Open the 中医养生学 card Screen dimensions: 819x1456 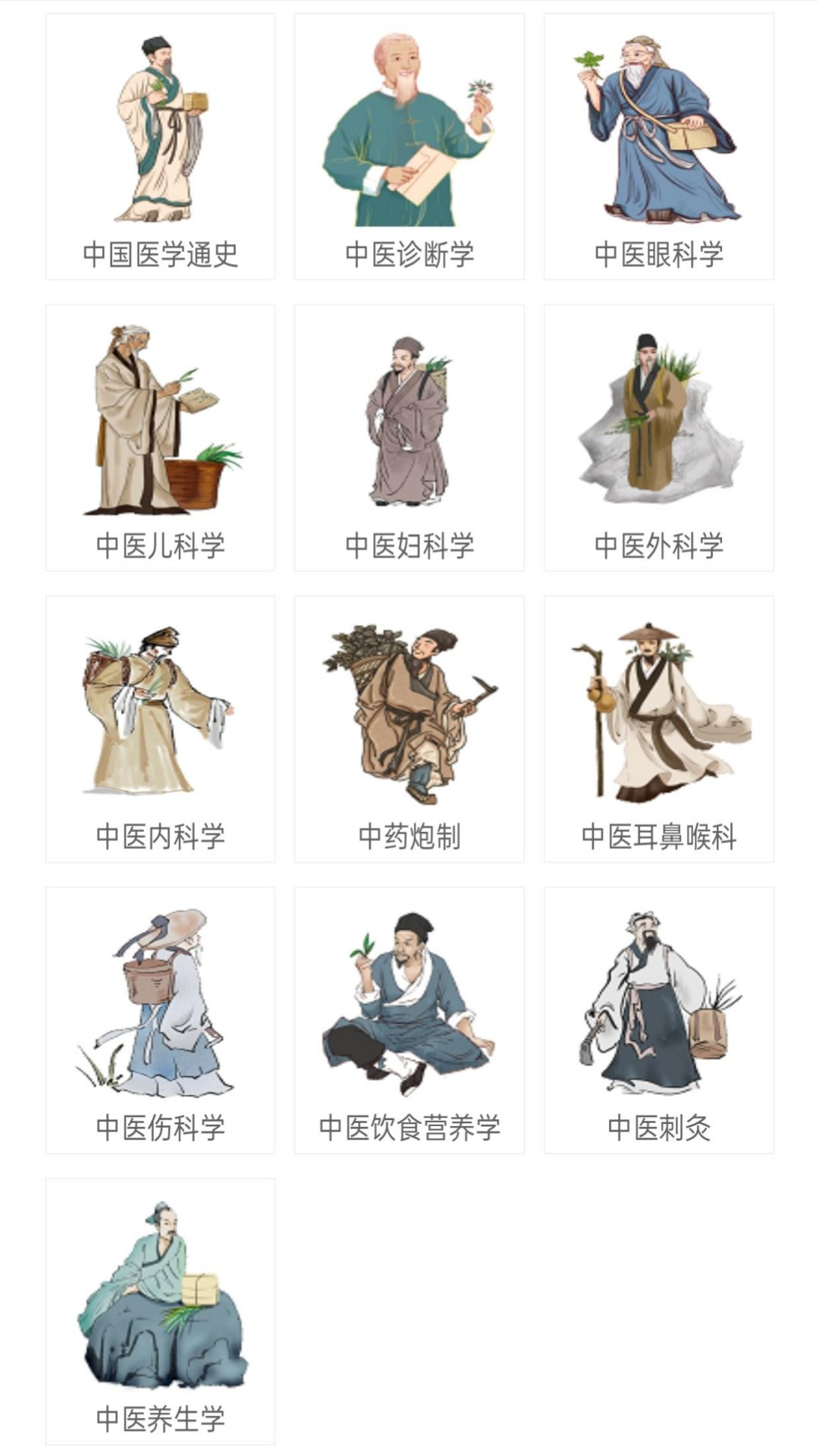pos(160,1311)
